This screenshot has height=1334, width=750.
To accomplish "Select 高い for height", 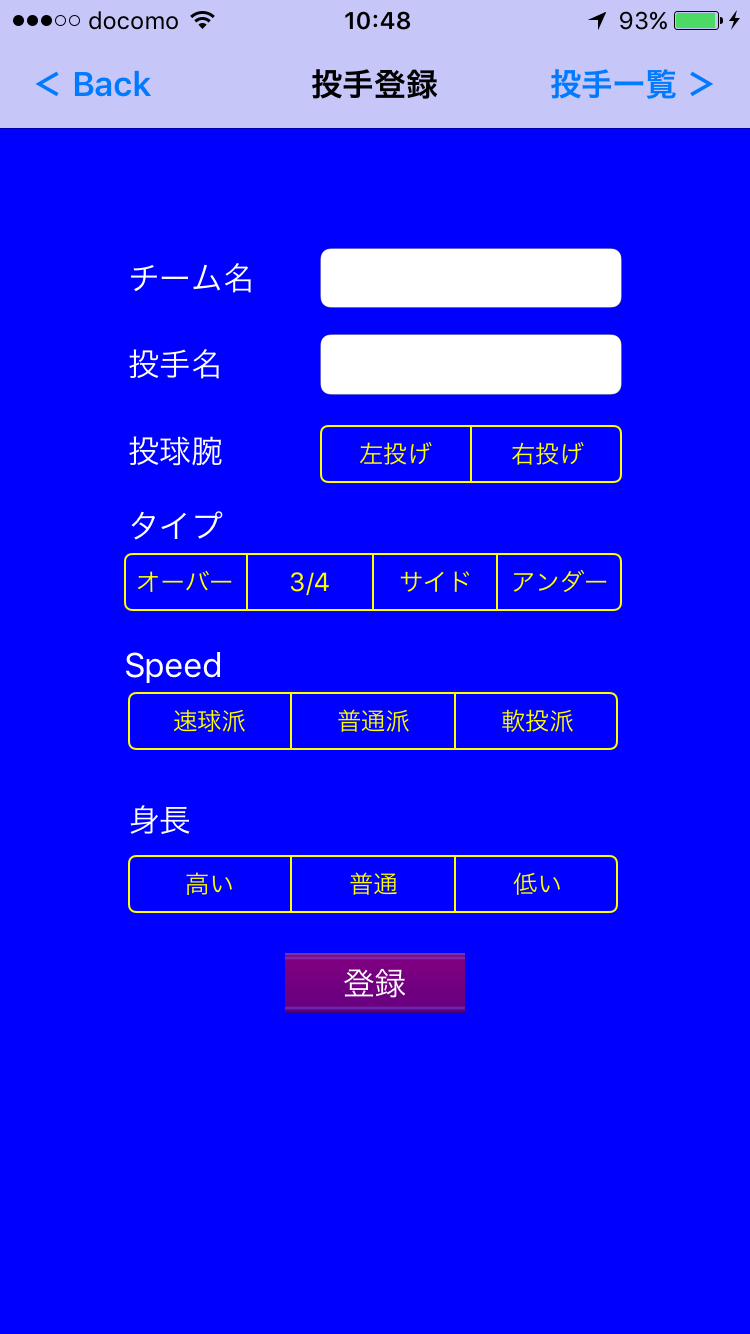I will [210, 884].
